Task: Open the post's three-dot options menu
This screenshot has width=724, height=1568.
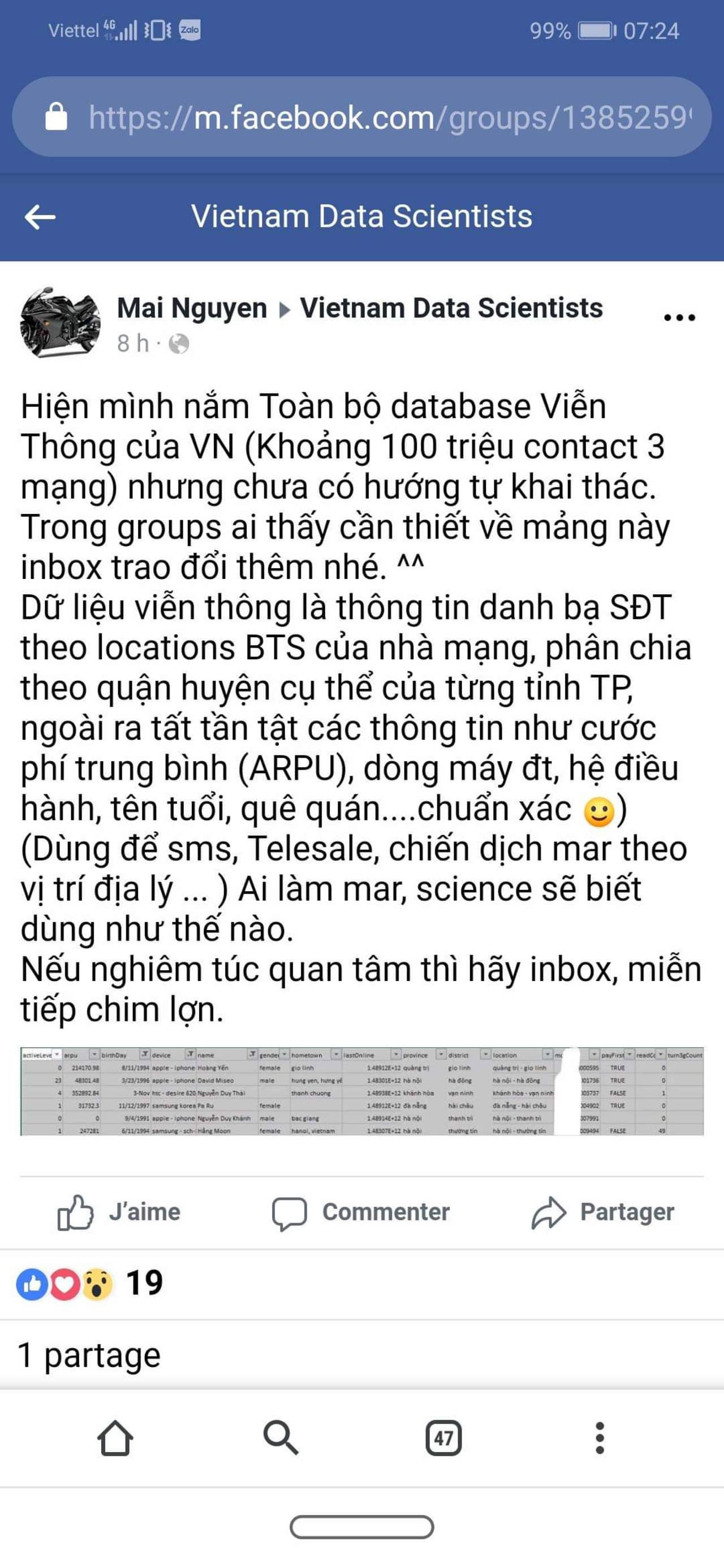Action: pos(679,317)
